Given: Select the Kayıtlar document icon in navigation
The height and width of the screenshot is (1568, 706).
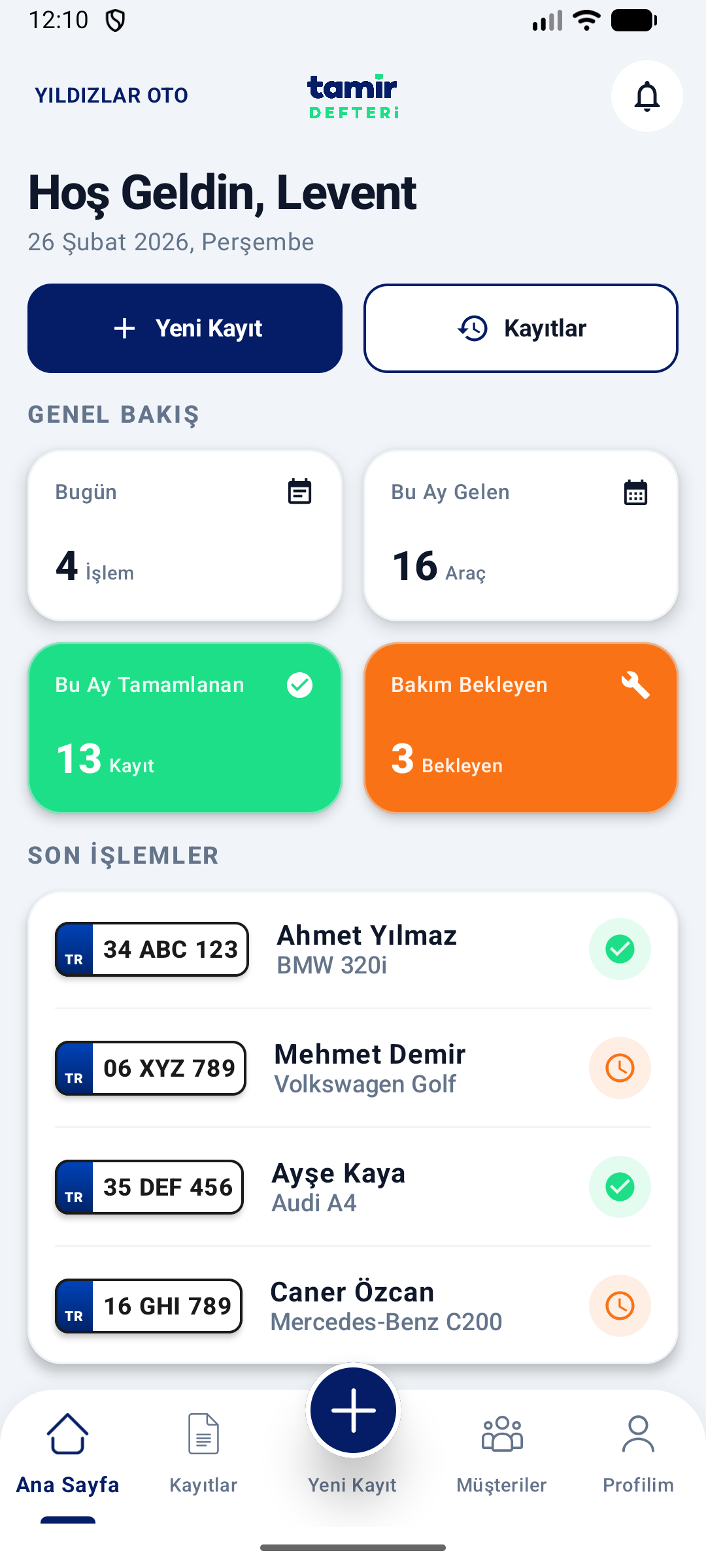Looking at the screenshot, I should [203, 1435].
